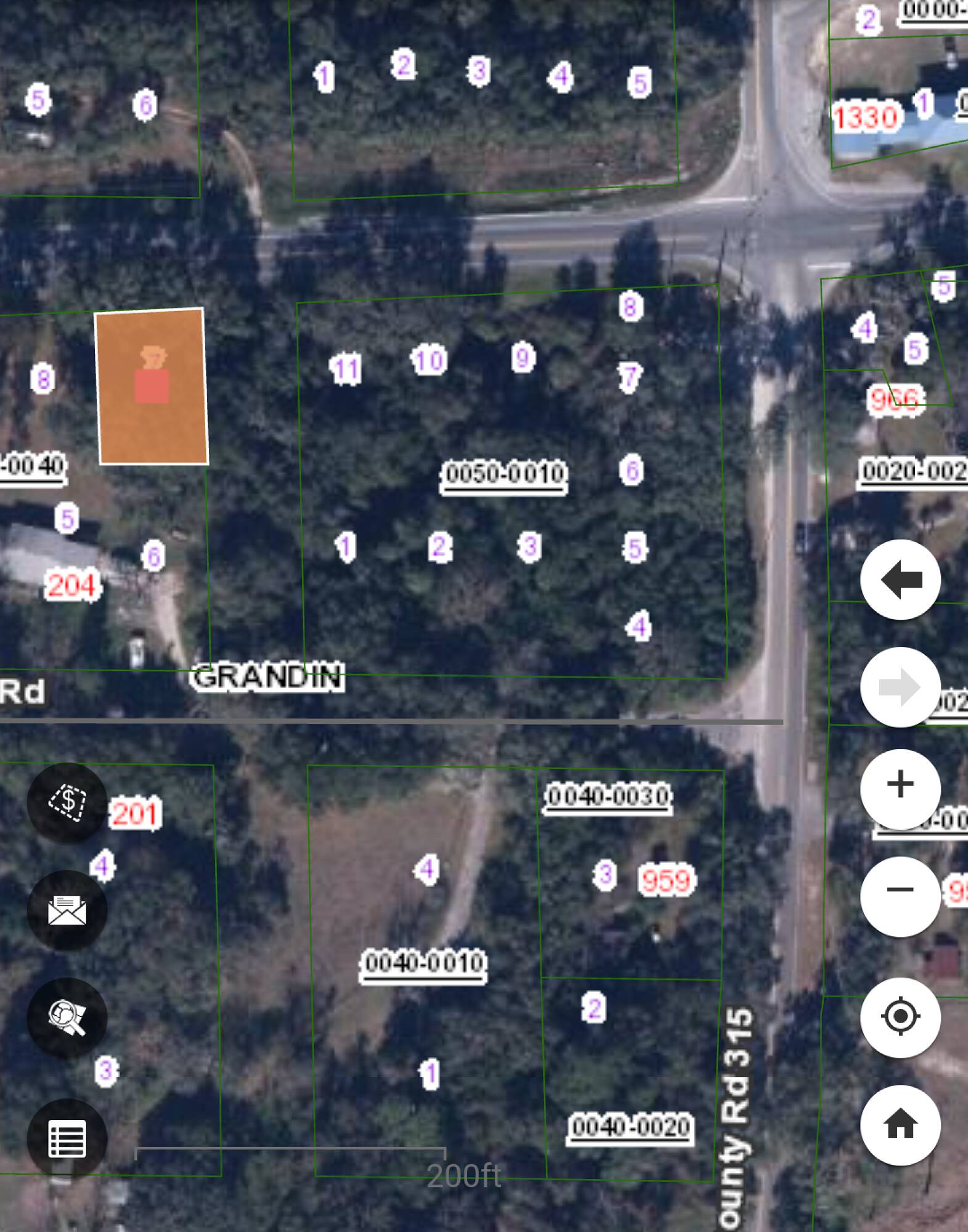Open the map search magnifier tool
968x1232 pixels.
click(67, 1018)
